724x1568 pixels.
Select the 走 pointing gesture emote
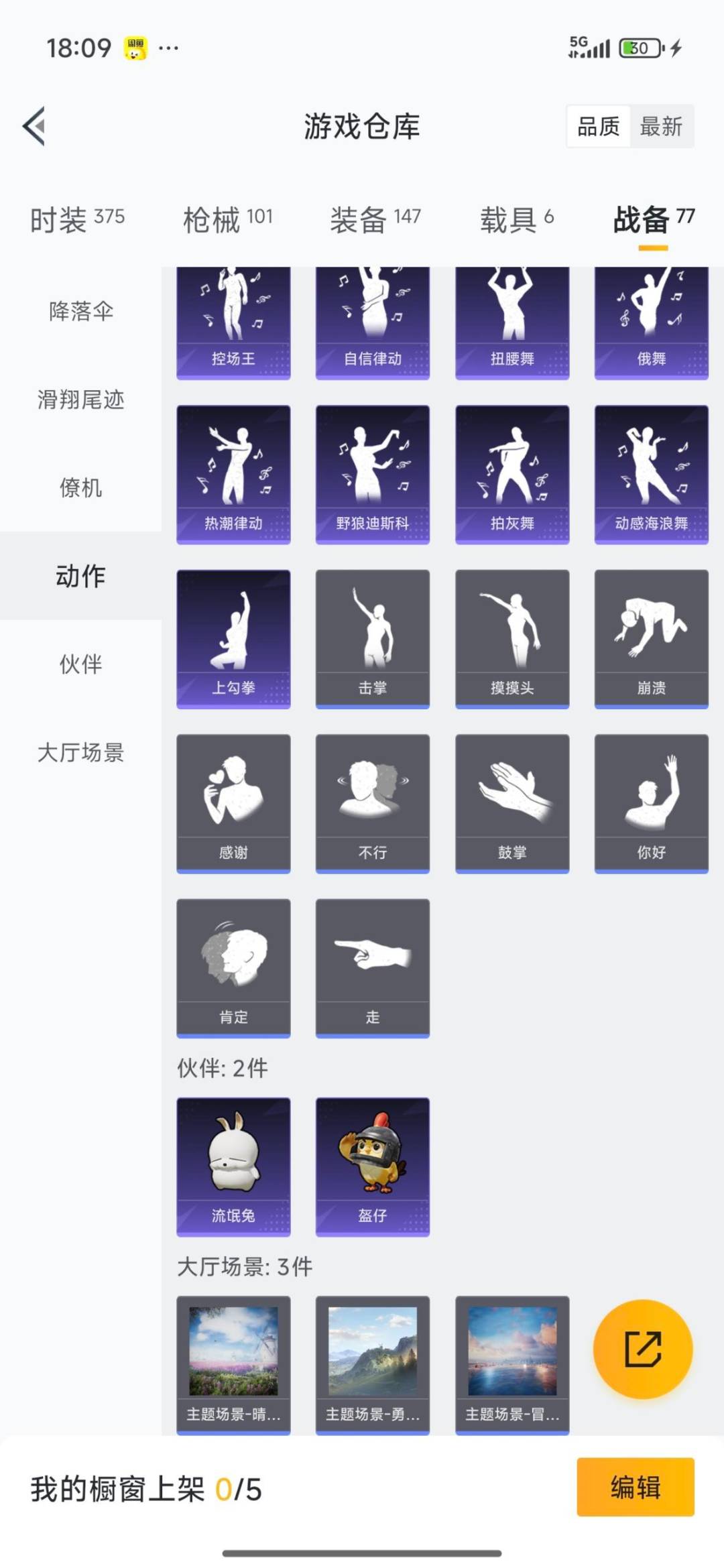click(x=373, y=966)
